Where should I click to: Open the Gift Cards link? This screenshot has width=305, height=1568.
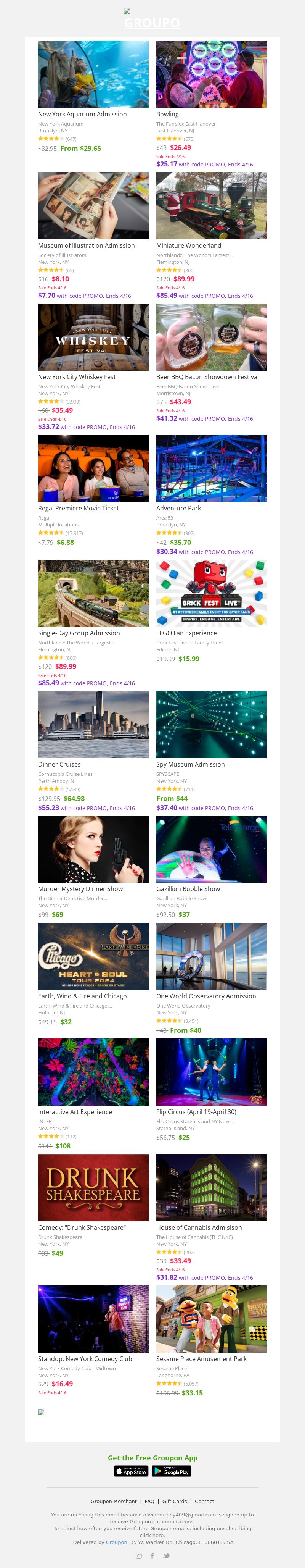tap(174, 1502)
